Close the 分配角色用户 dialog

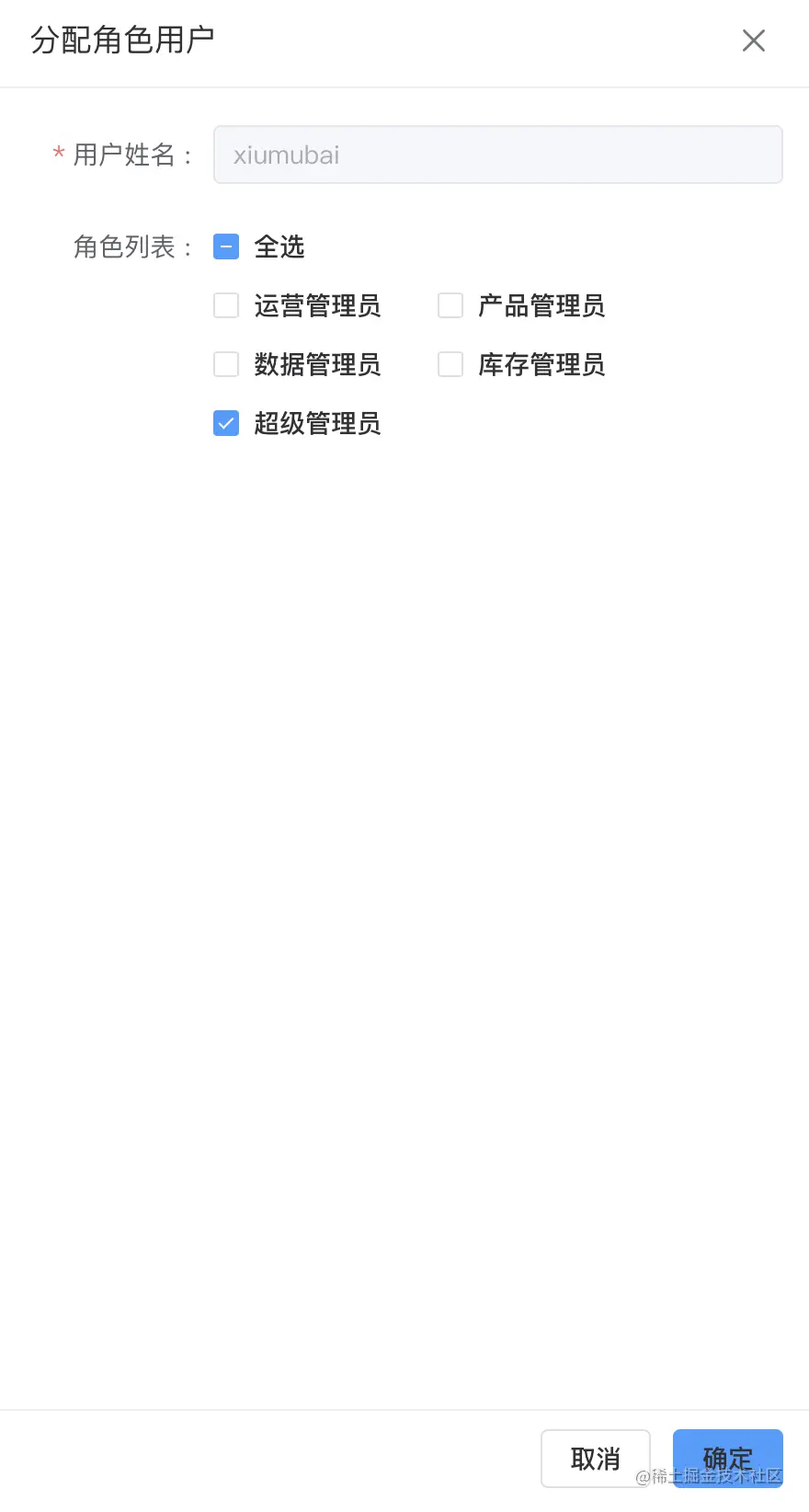click(753, 40)
